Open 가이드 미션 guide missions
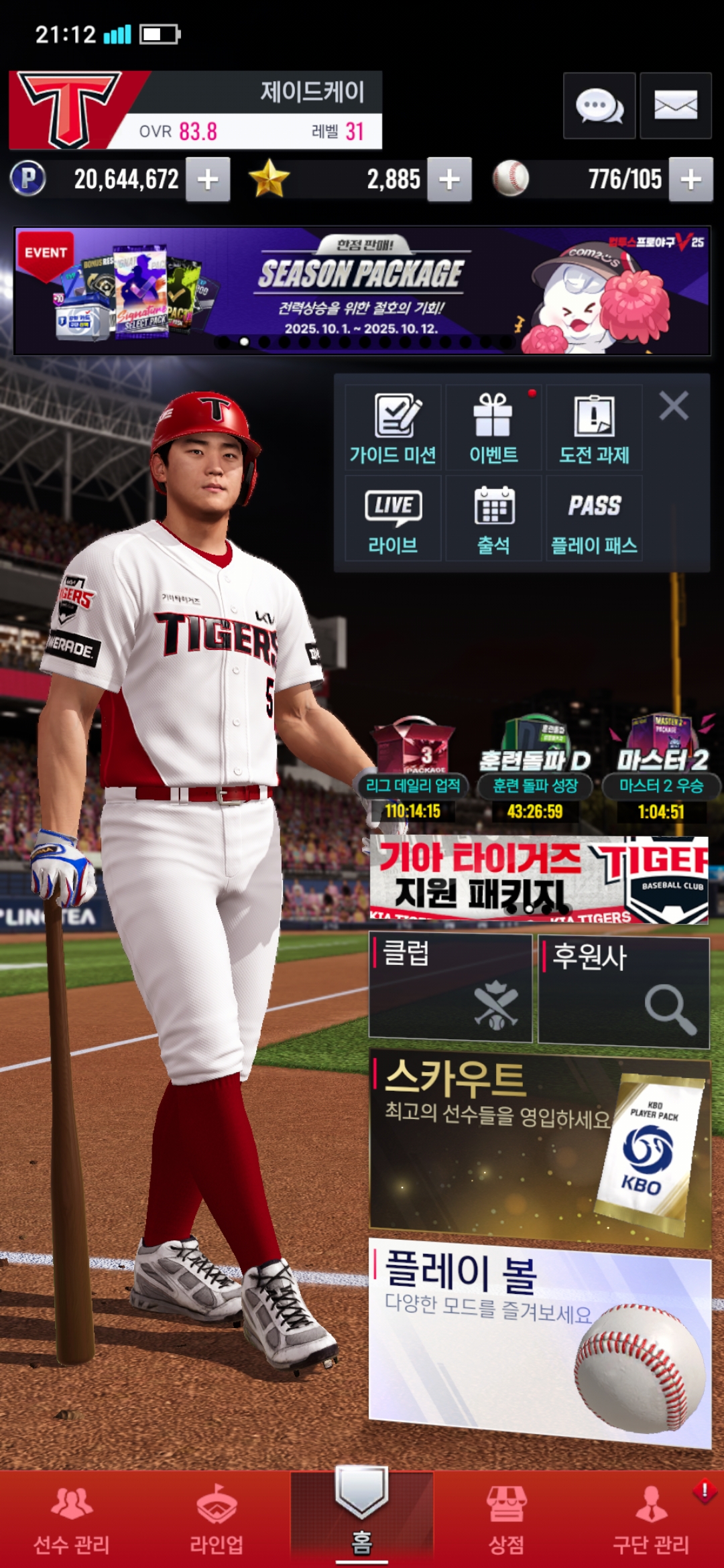The image size is (724, 1568). (x=393, y=428)
